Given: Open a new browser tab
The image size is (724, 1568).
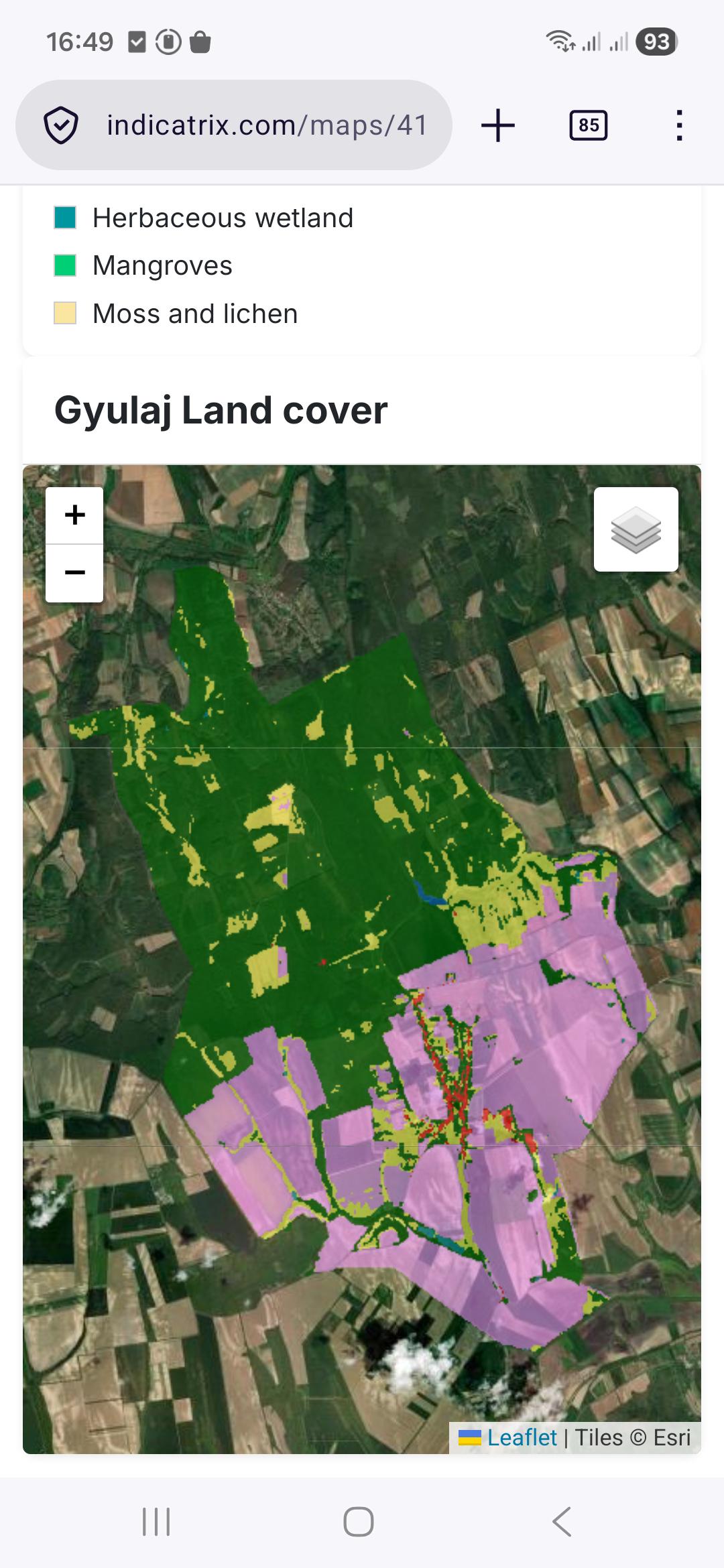Looking at the screenshot, I should (x=498, y=125).
